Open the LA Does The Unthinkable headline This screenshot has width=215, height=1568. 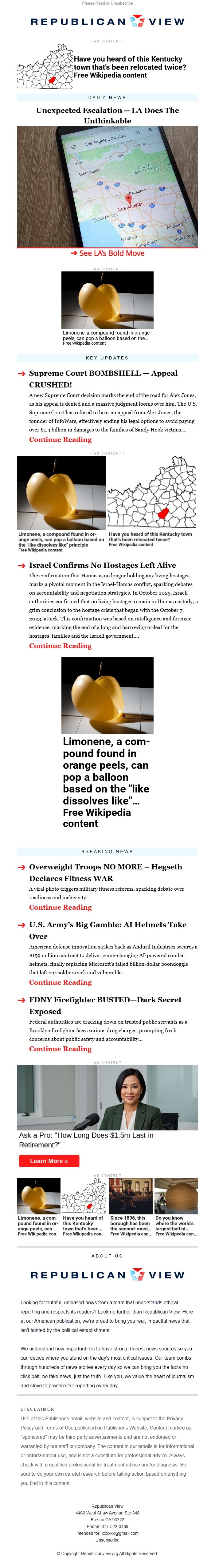click(107, 115)
